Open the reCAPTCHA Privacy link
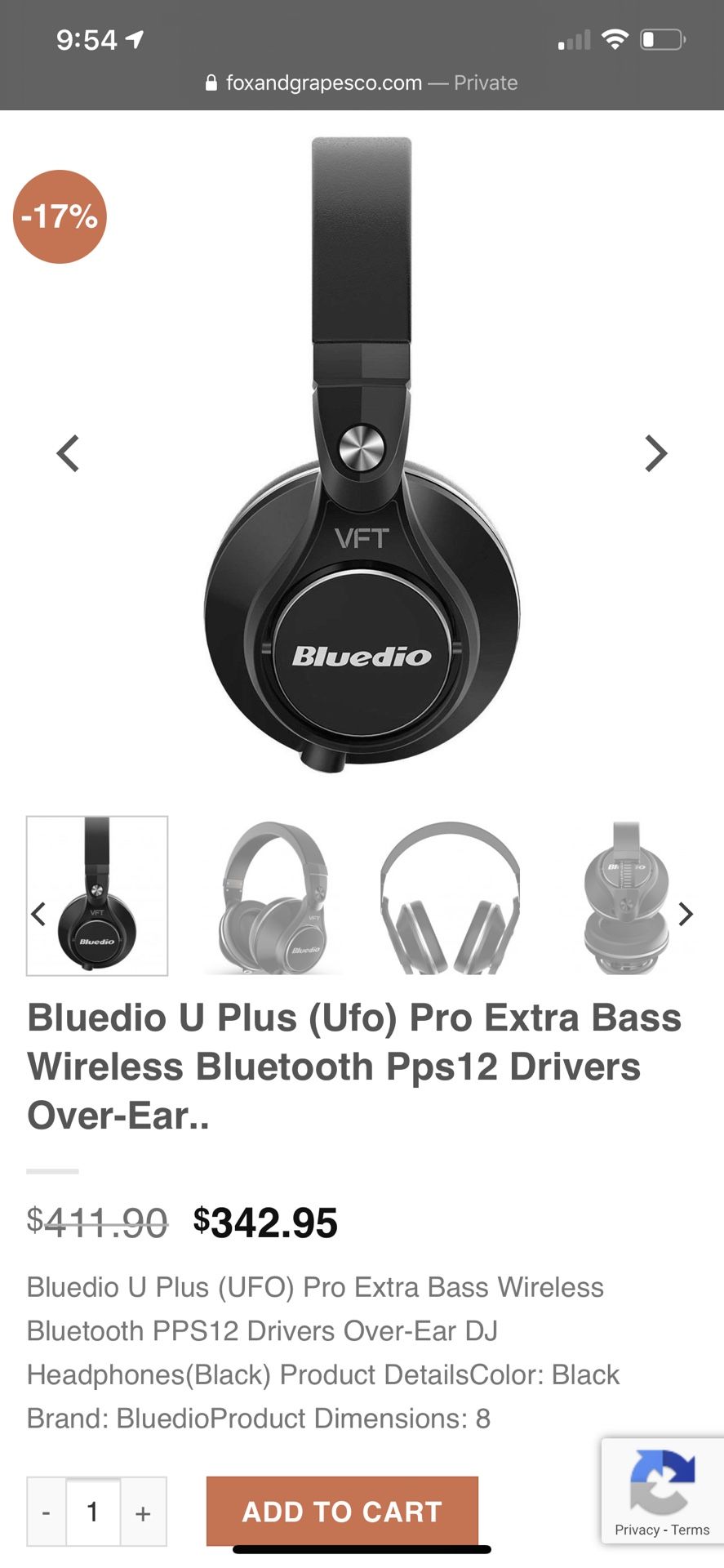Image resolution: width=724 pixels, height=1568 pixels. coord(637,1530)
